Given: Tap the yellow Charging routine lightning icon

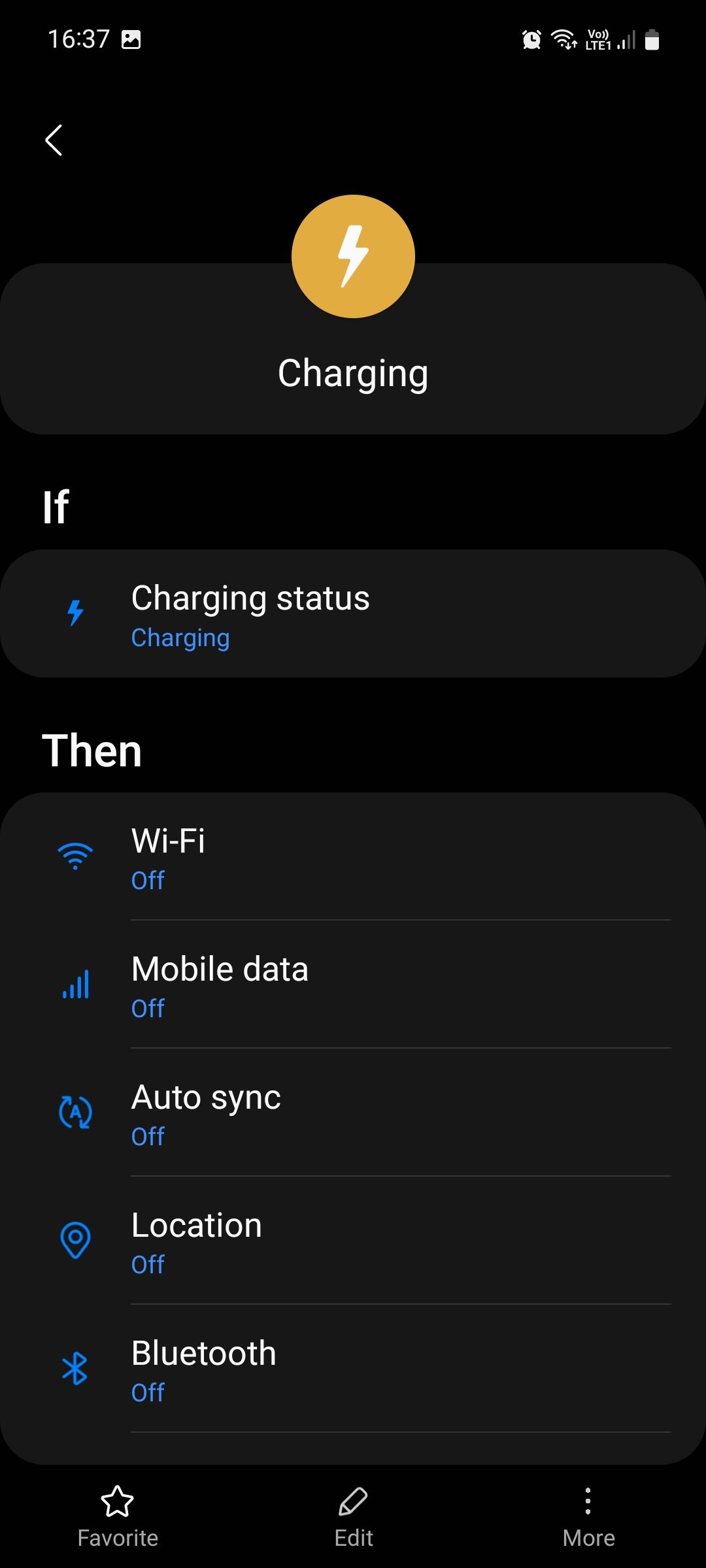Looking at the screenshot, I should point(353,255).
